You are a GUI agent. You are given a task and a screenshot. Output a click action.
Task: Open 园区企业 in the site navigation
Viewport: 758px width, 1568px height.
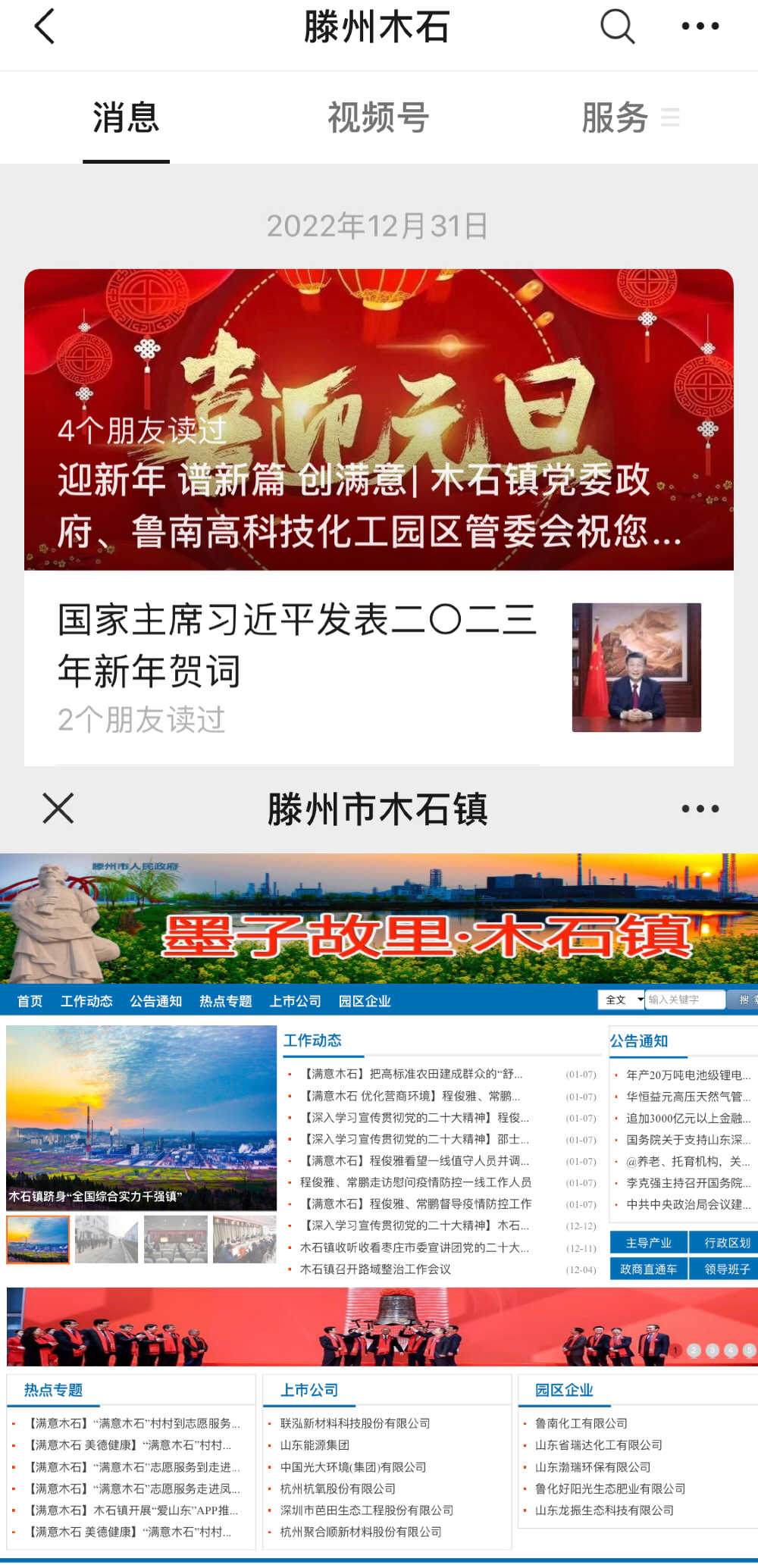(365, 1001)
